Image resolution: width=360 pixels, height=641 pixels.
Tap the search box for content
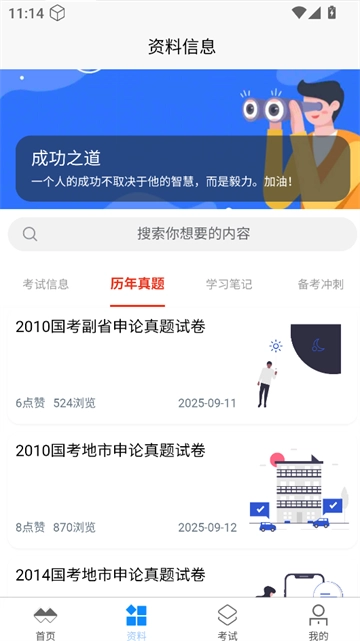(x=182, y=234)
